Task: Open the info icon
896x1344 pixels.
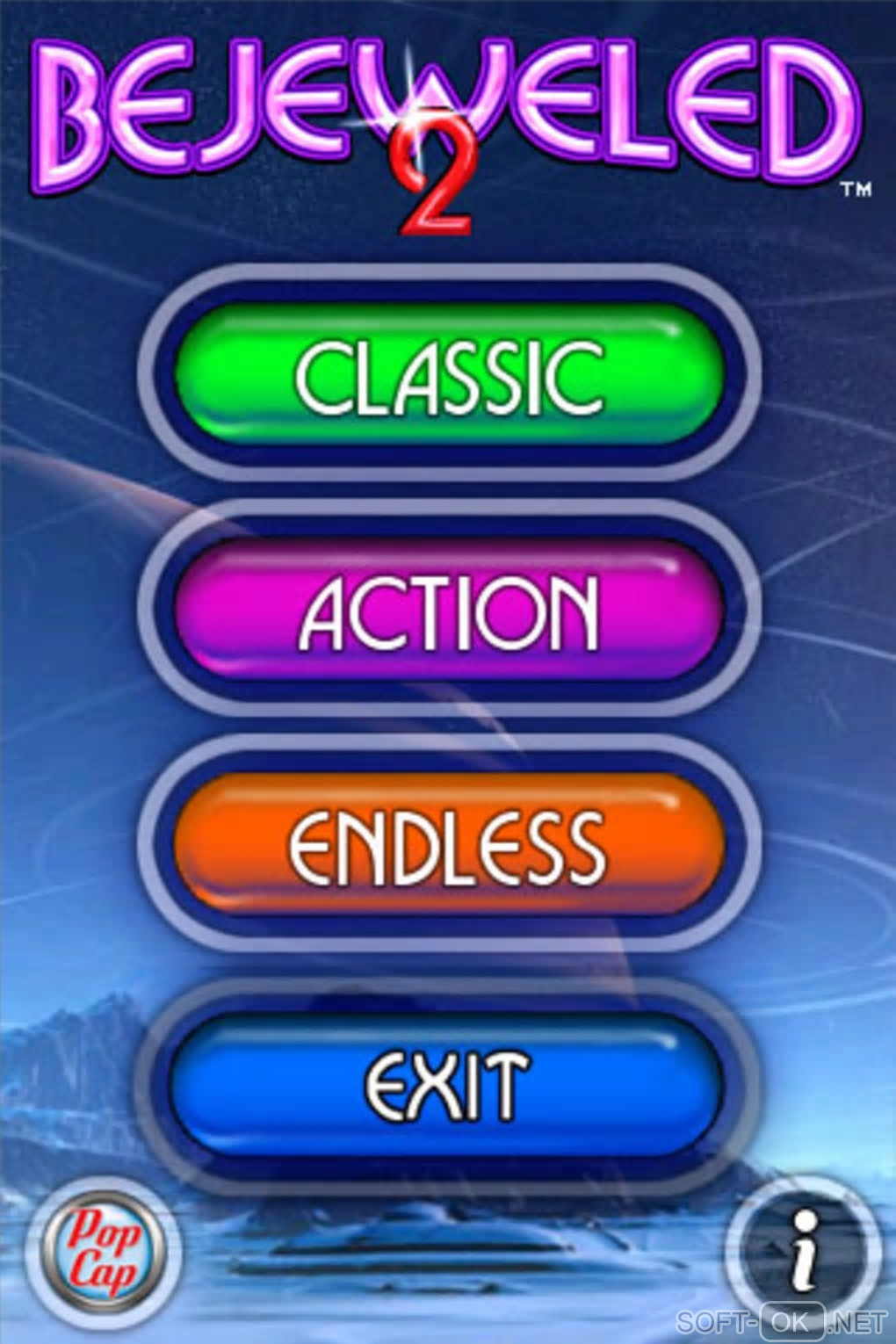Action: pyautogui.click(x=802, y=1249)
